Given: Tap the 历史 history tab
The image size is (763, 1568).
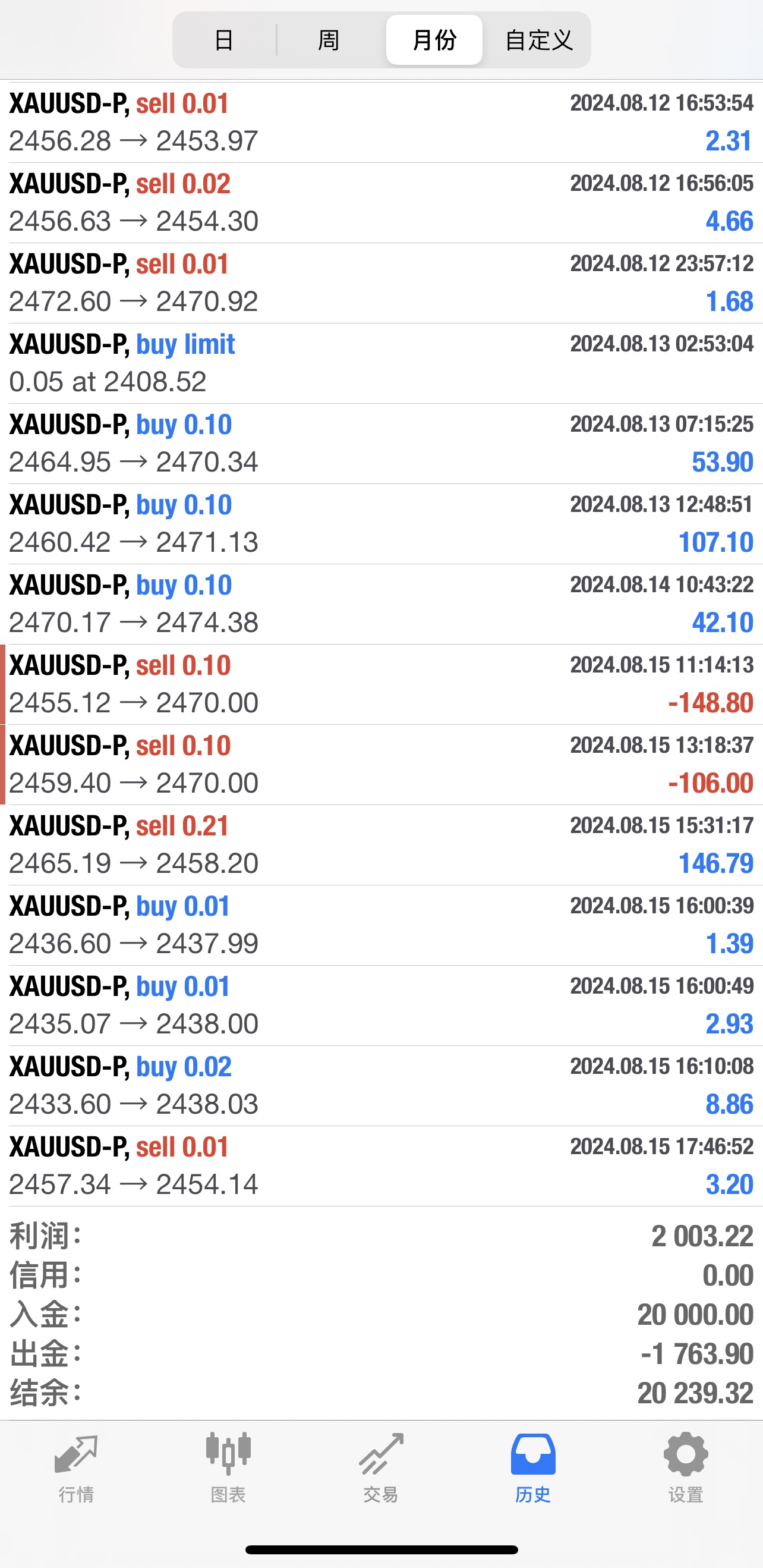Looking at the screenshot, I should coord(533,1468).
